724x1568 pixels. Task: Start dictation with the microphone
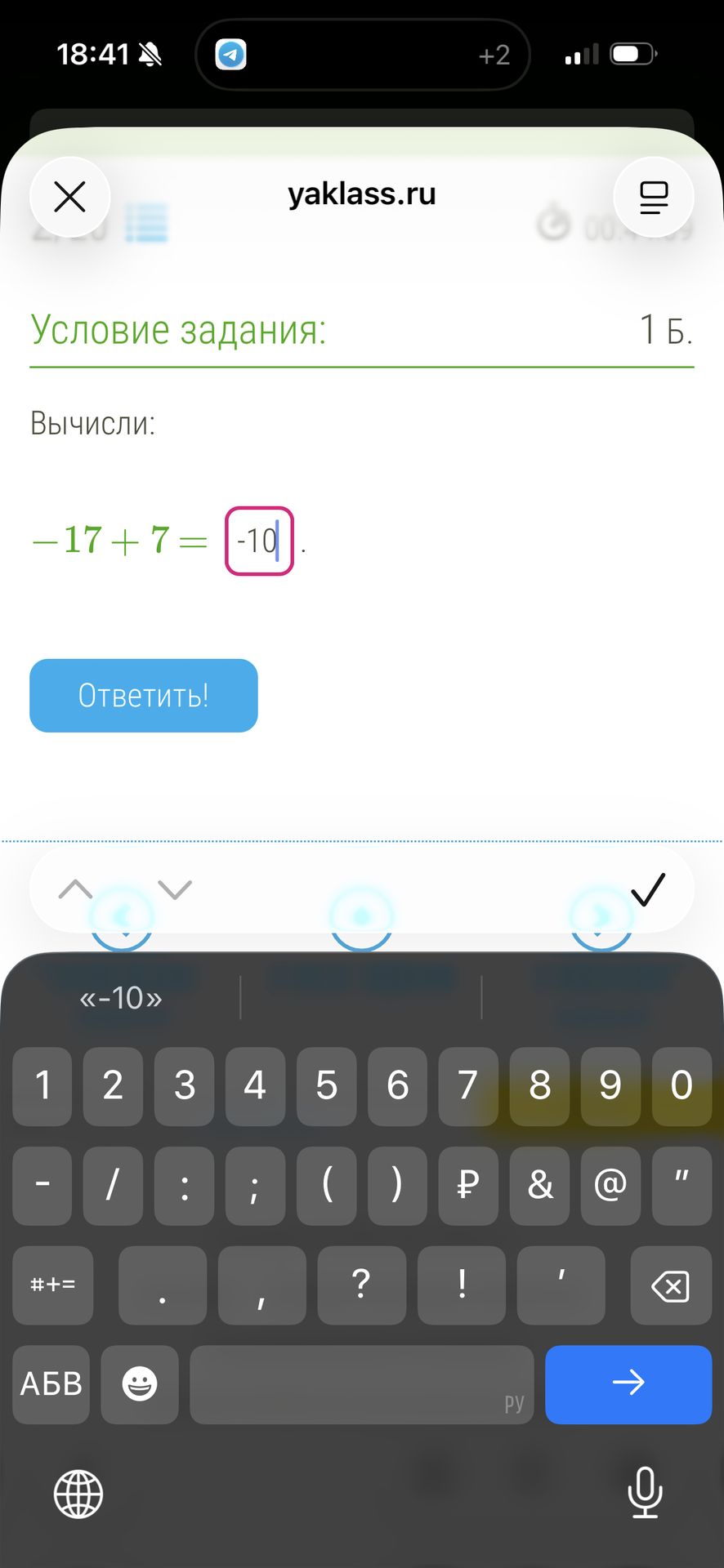pos(645,1493)
